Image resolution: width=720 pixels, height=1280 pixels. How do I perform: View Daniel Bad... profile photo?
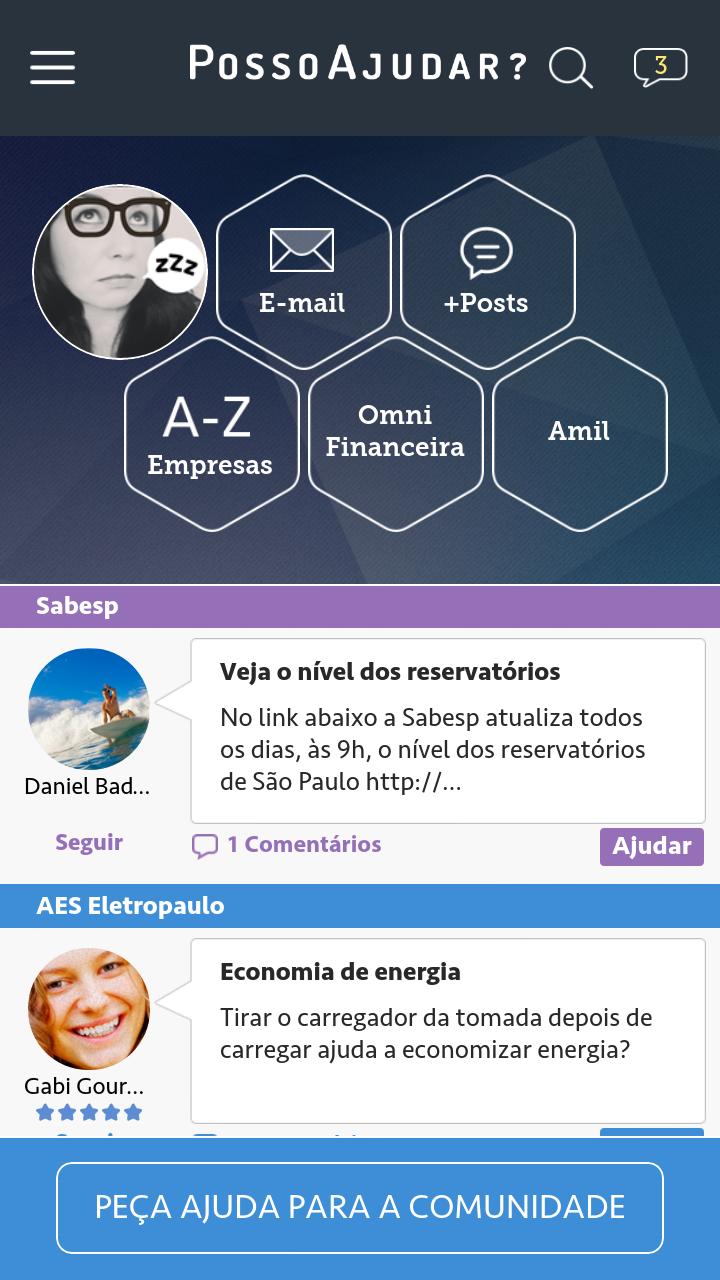point(89,709)
